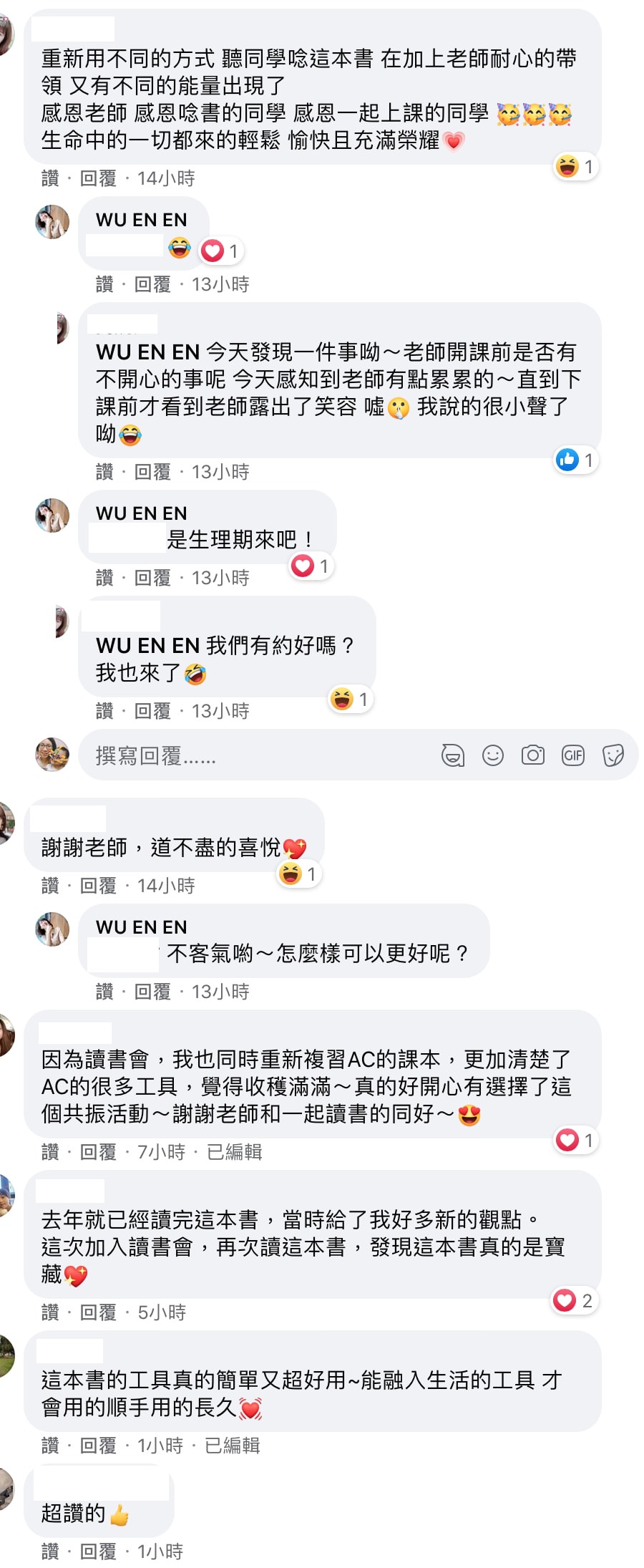Open WU EN EN's profile name in 是生理期來吧 reply
The width and height of the screenshot is (644, 1568).
(x=141, y=513)
